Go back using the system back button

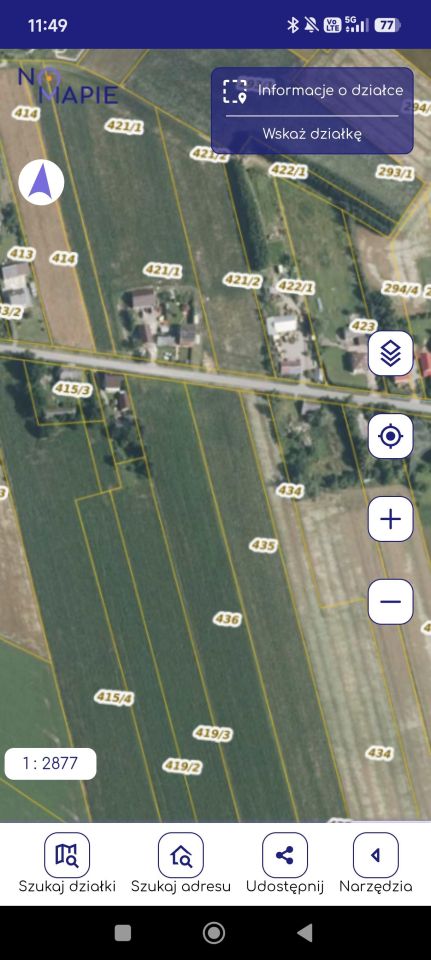305,932
